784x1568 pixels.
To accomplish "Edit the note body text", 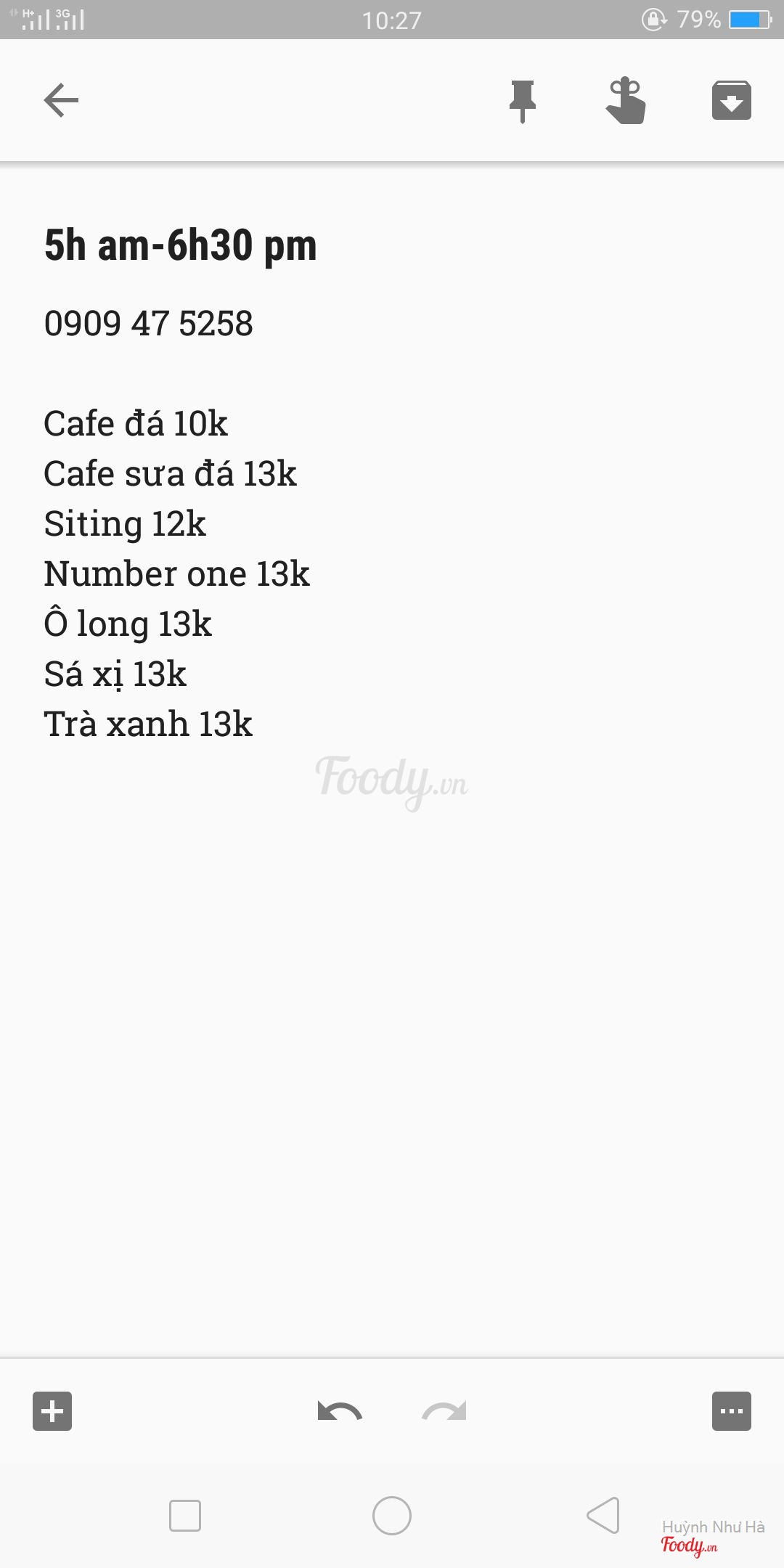I will (176, 573).
